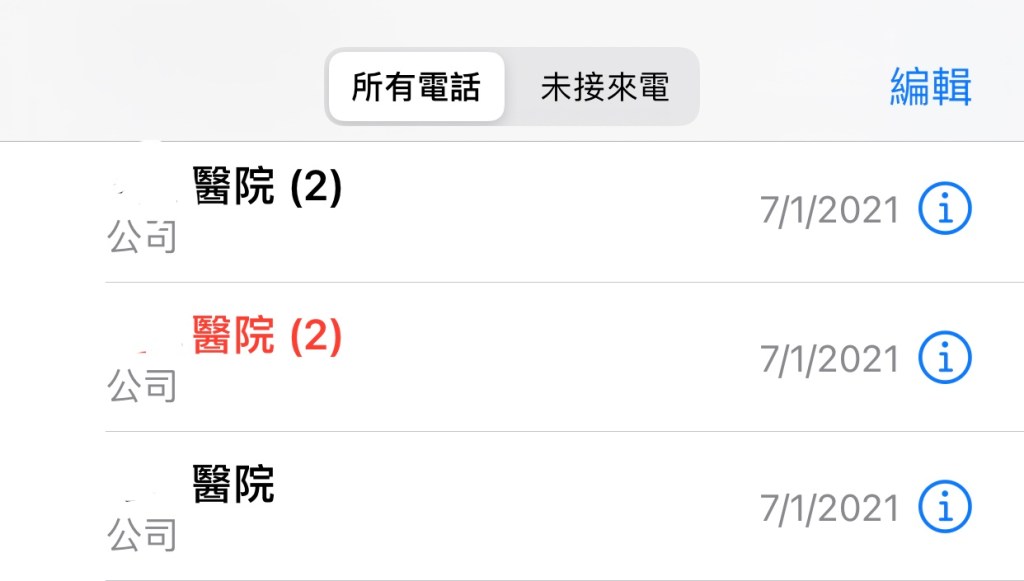
Task: Tap the 編輯 button
Action: click(x=930, y=88)
